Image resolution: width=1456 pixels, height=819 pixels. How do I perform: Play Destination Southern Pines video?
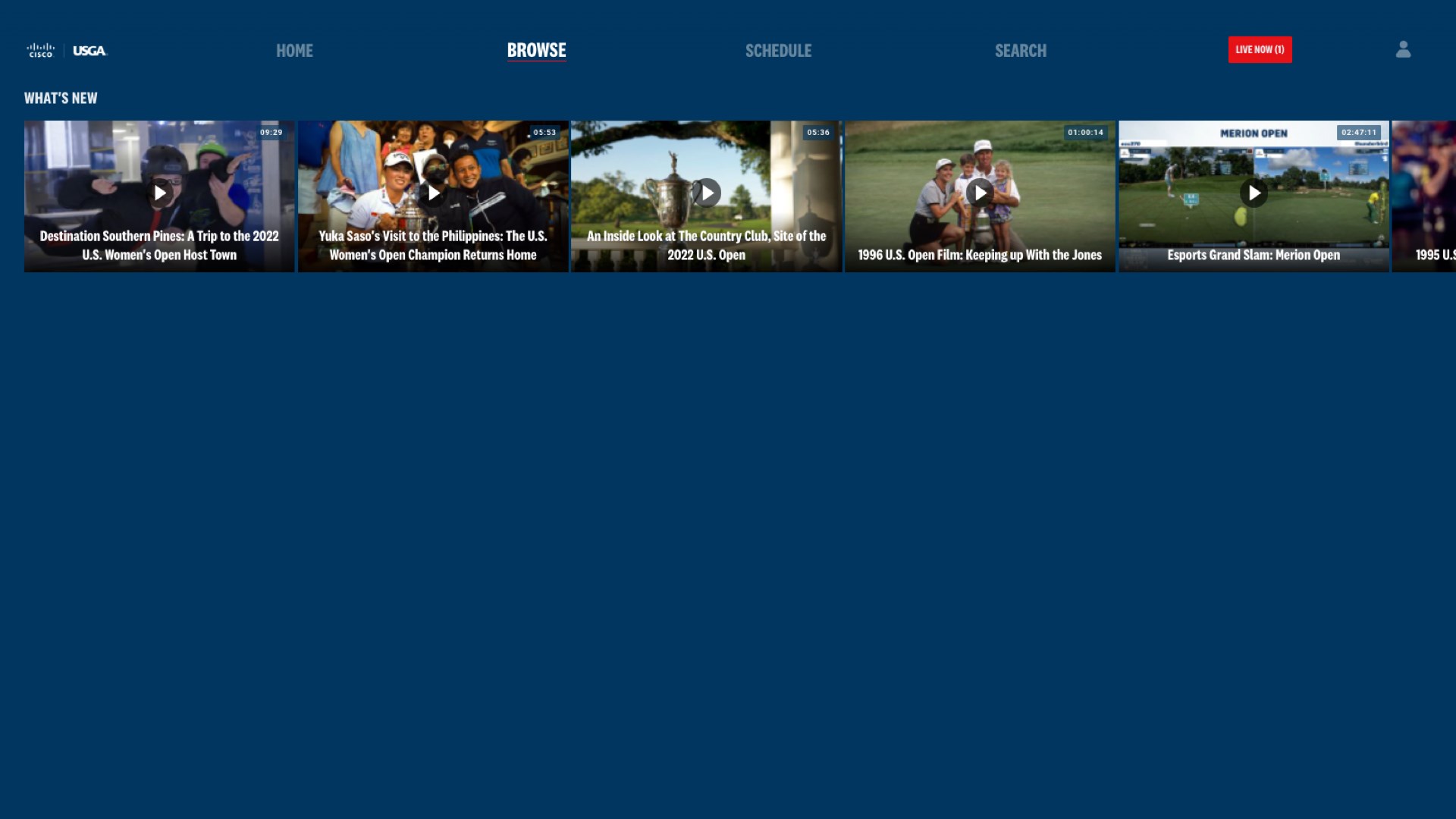click(159, 194)
